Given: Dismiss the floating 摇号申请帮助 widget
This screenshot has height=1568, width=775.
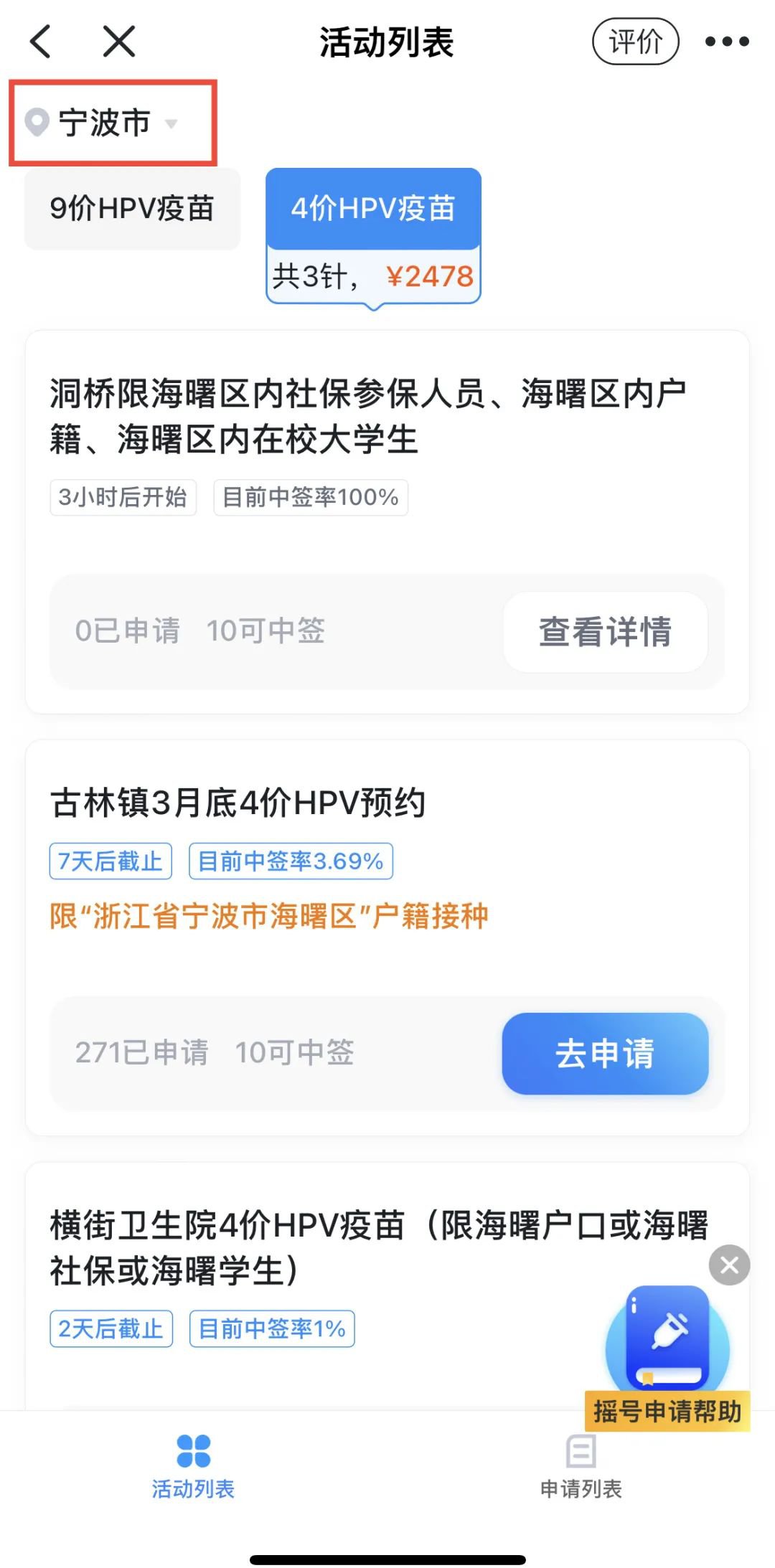Looking at the screenshot, I should (x=729, y=1265).
